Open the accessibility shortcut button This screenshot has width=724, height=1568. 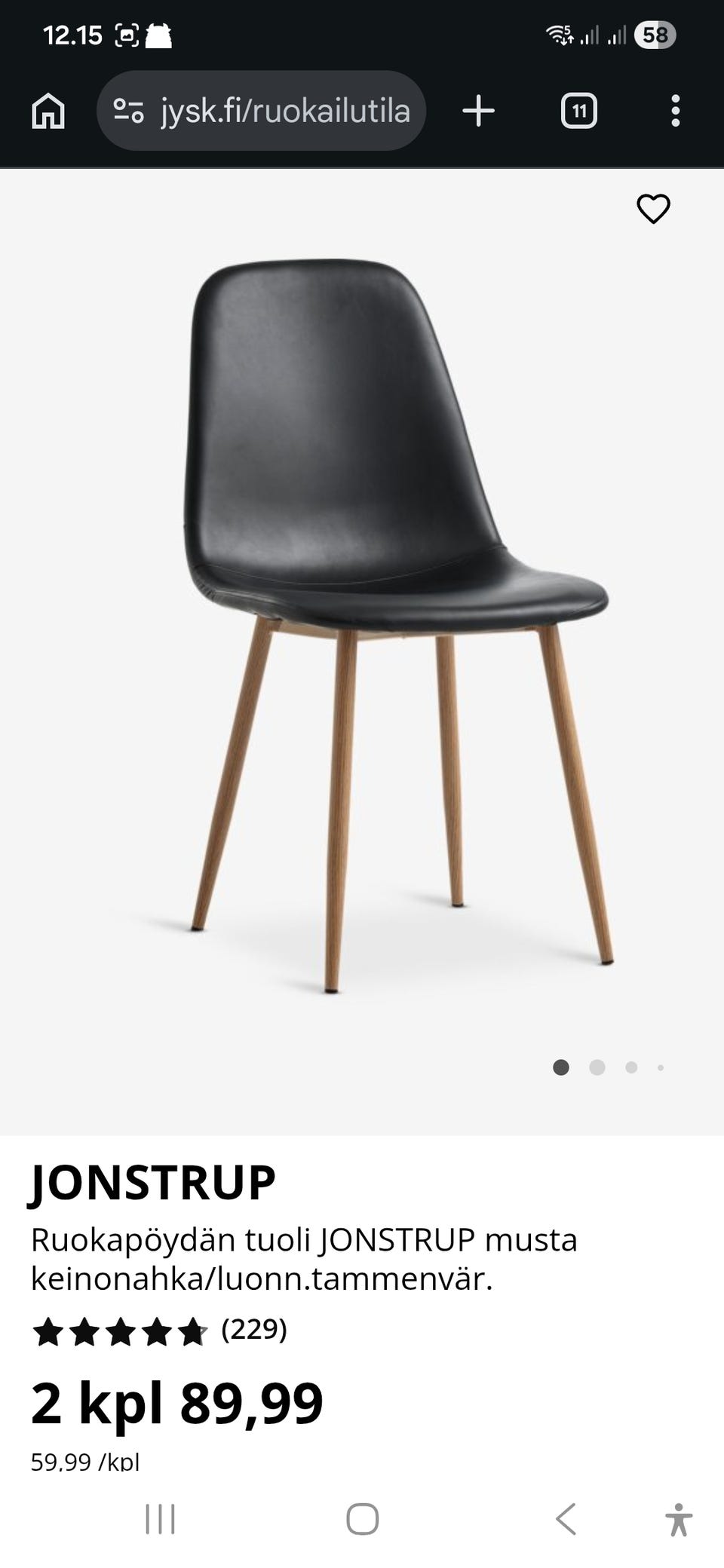679,1518
